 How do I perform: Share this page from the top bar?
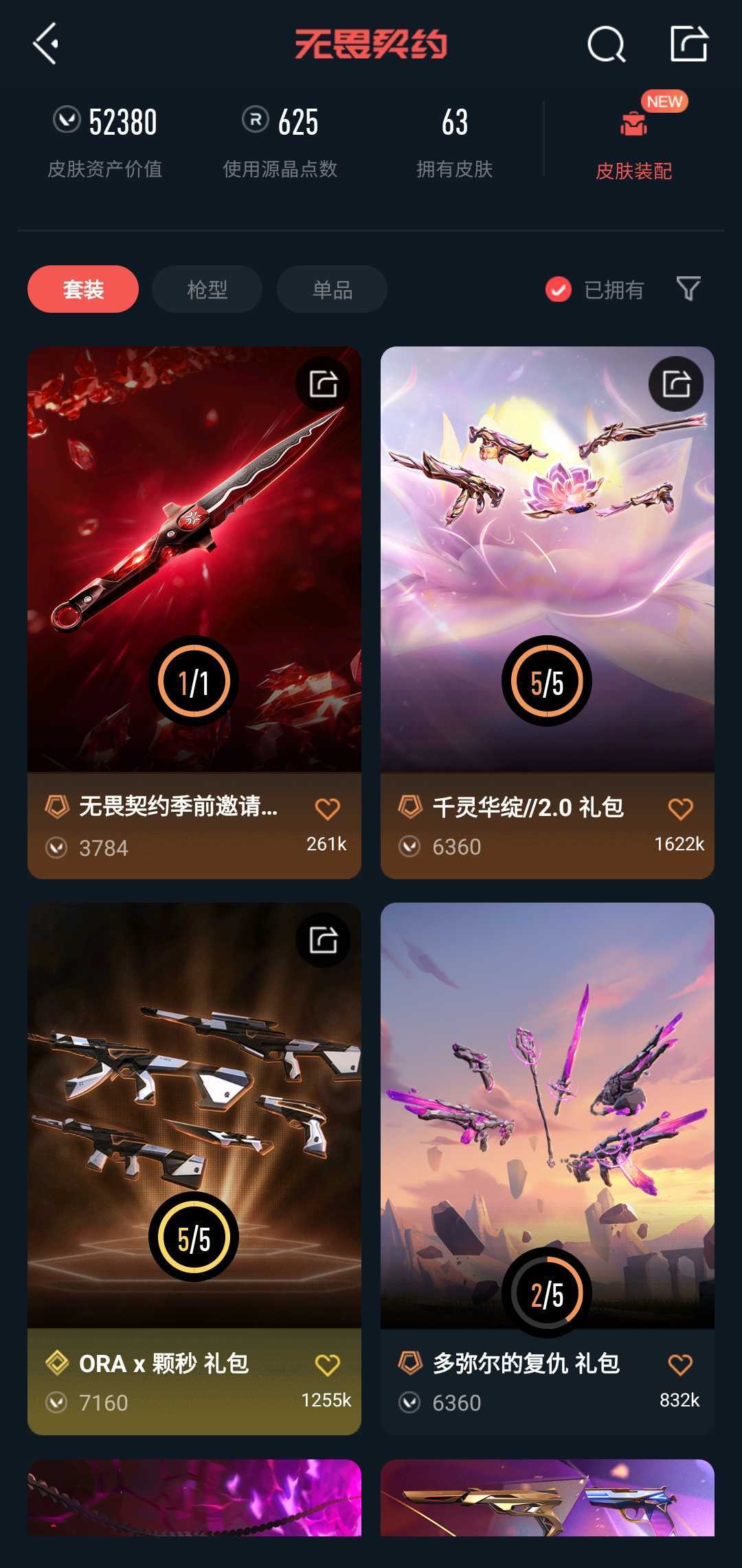point(688,44)
